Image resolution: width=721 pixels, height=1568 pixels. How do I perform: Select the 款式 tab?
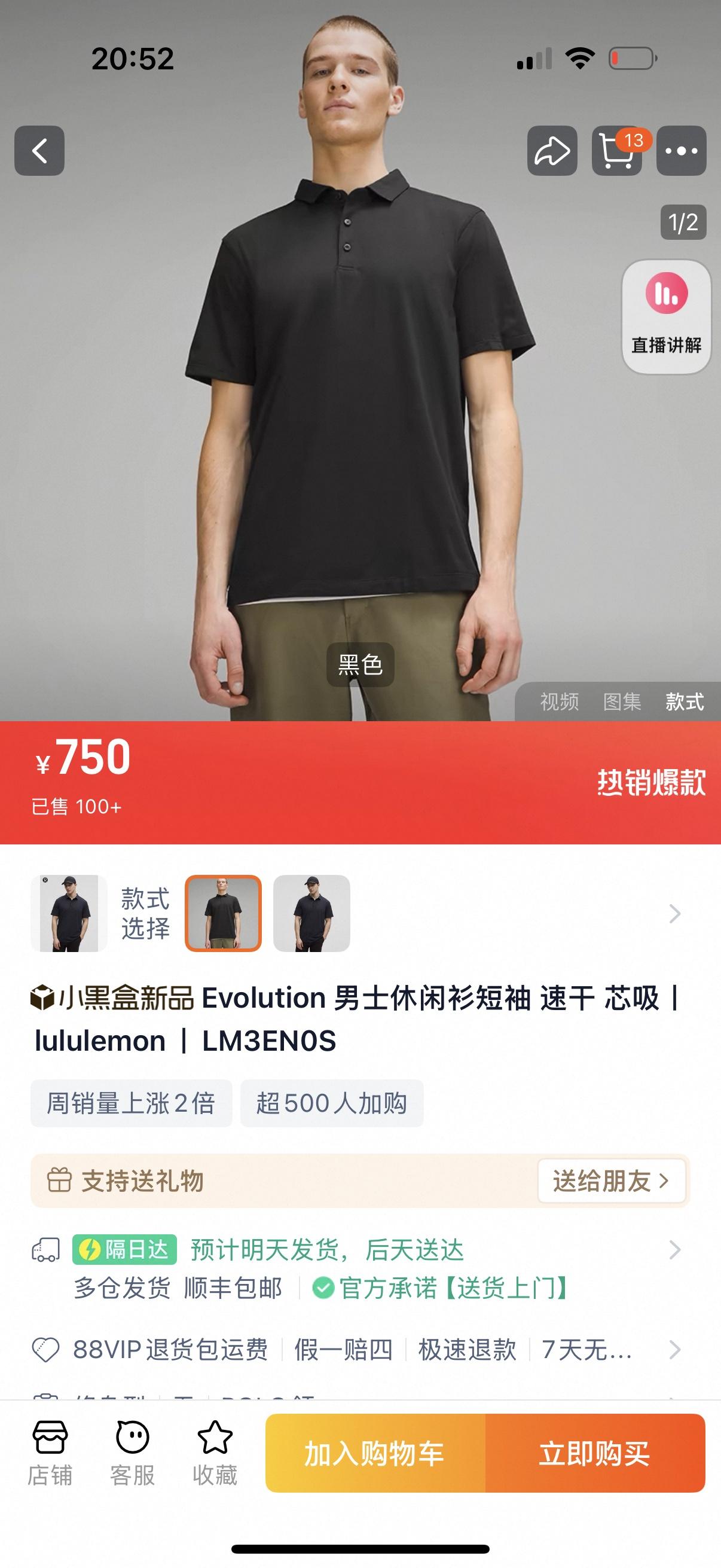pyautogui.click(x=685, y=702)
